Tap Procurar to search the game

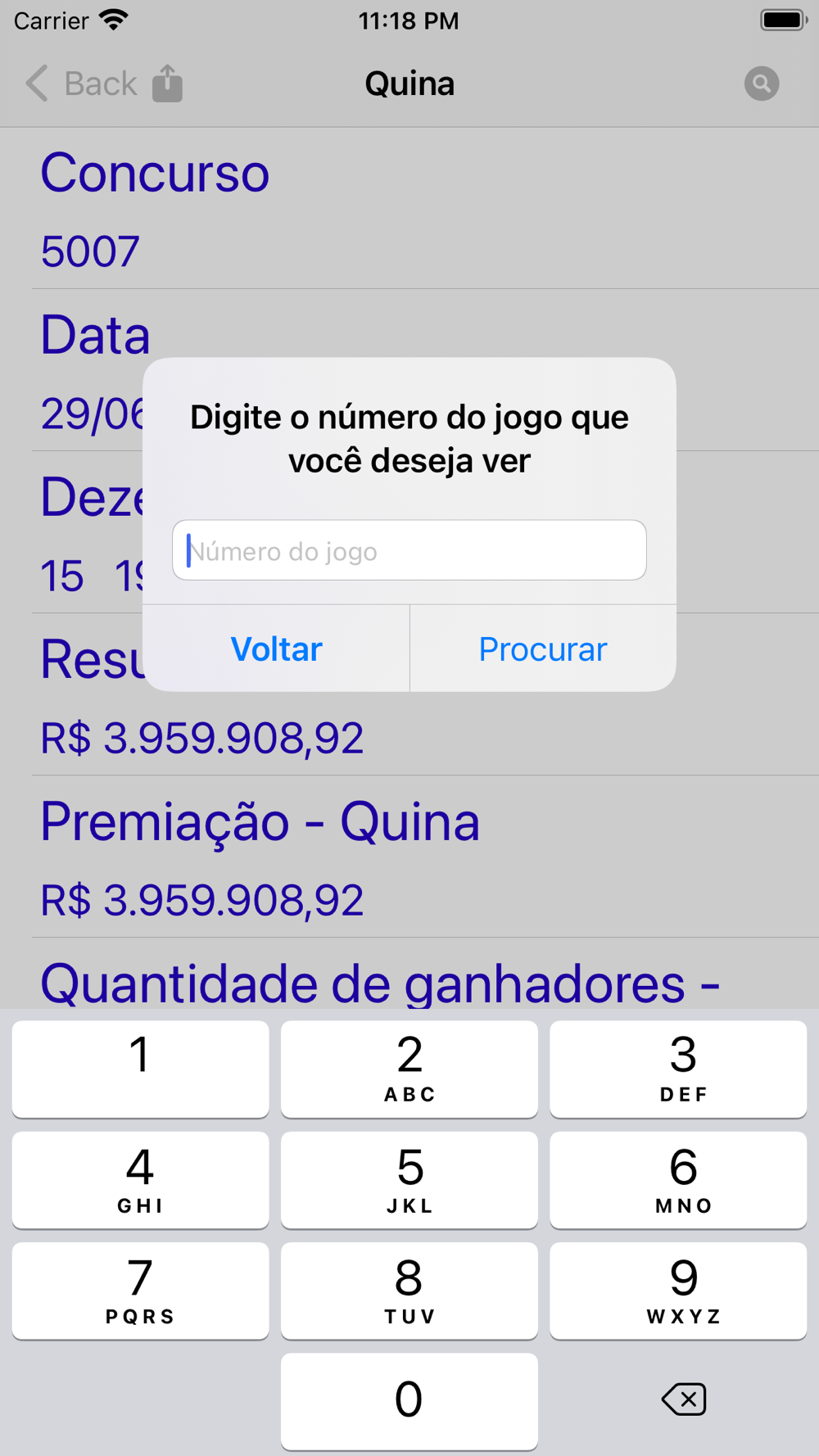[x=543, y=649]
